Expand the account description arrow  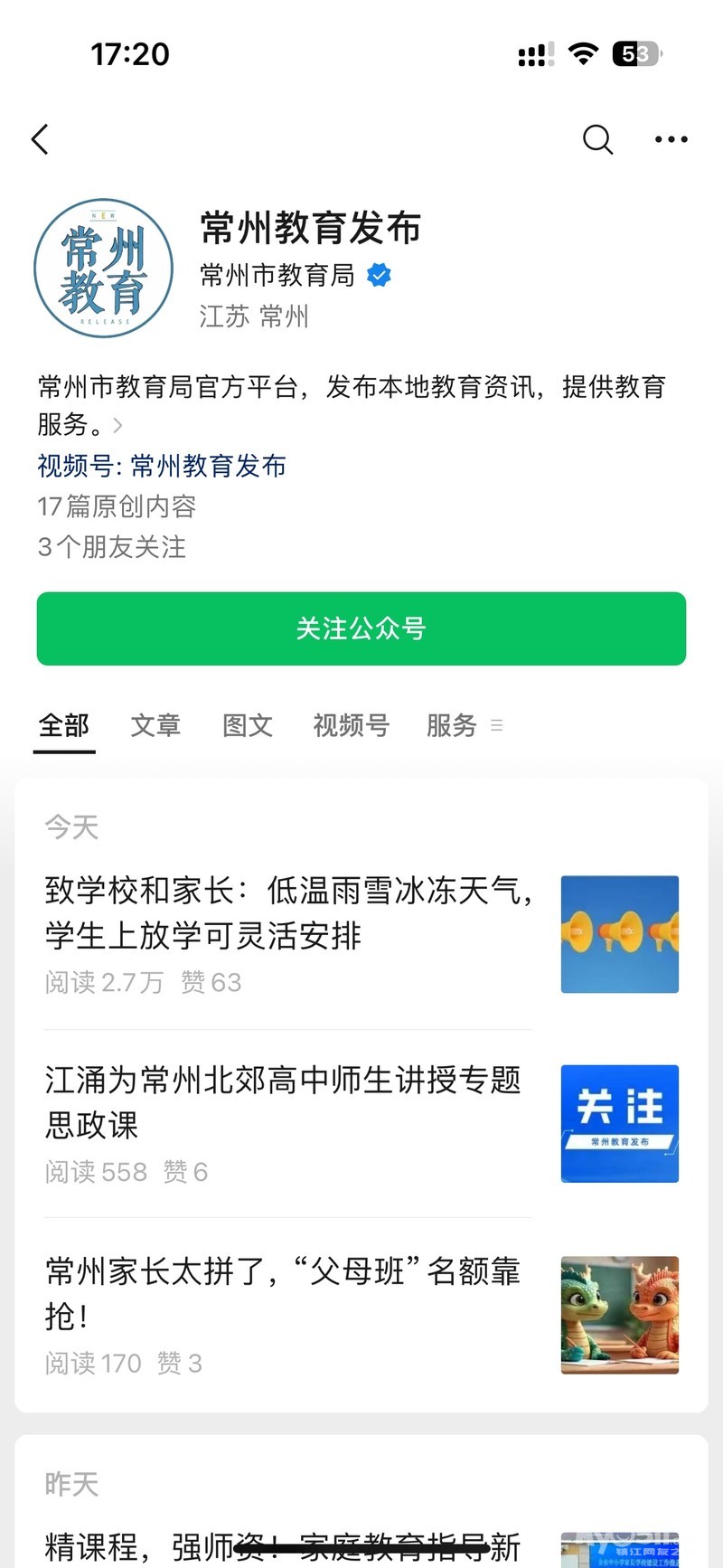pos(117,425)
